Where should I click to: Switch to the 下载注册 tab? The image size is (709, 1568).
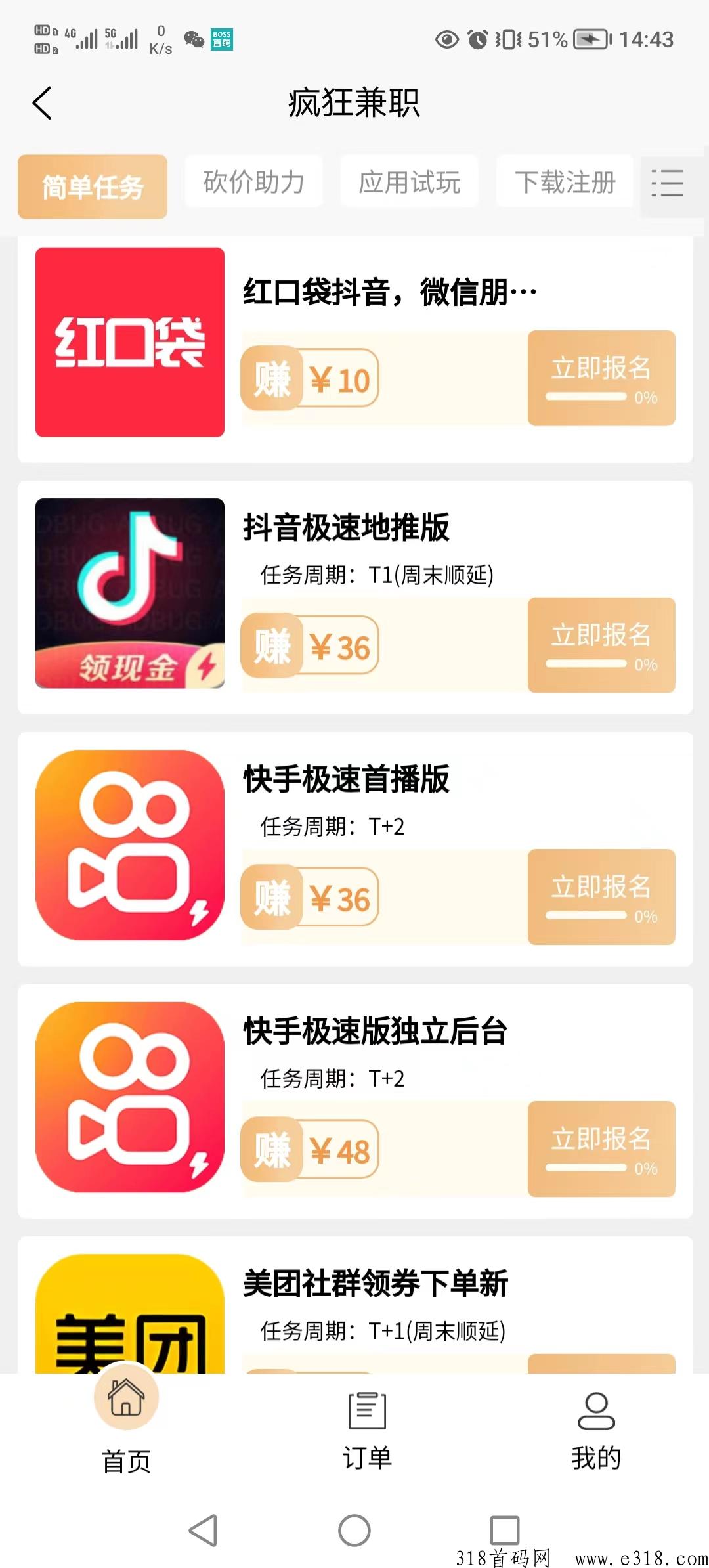(565, 182)
